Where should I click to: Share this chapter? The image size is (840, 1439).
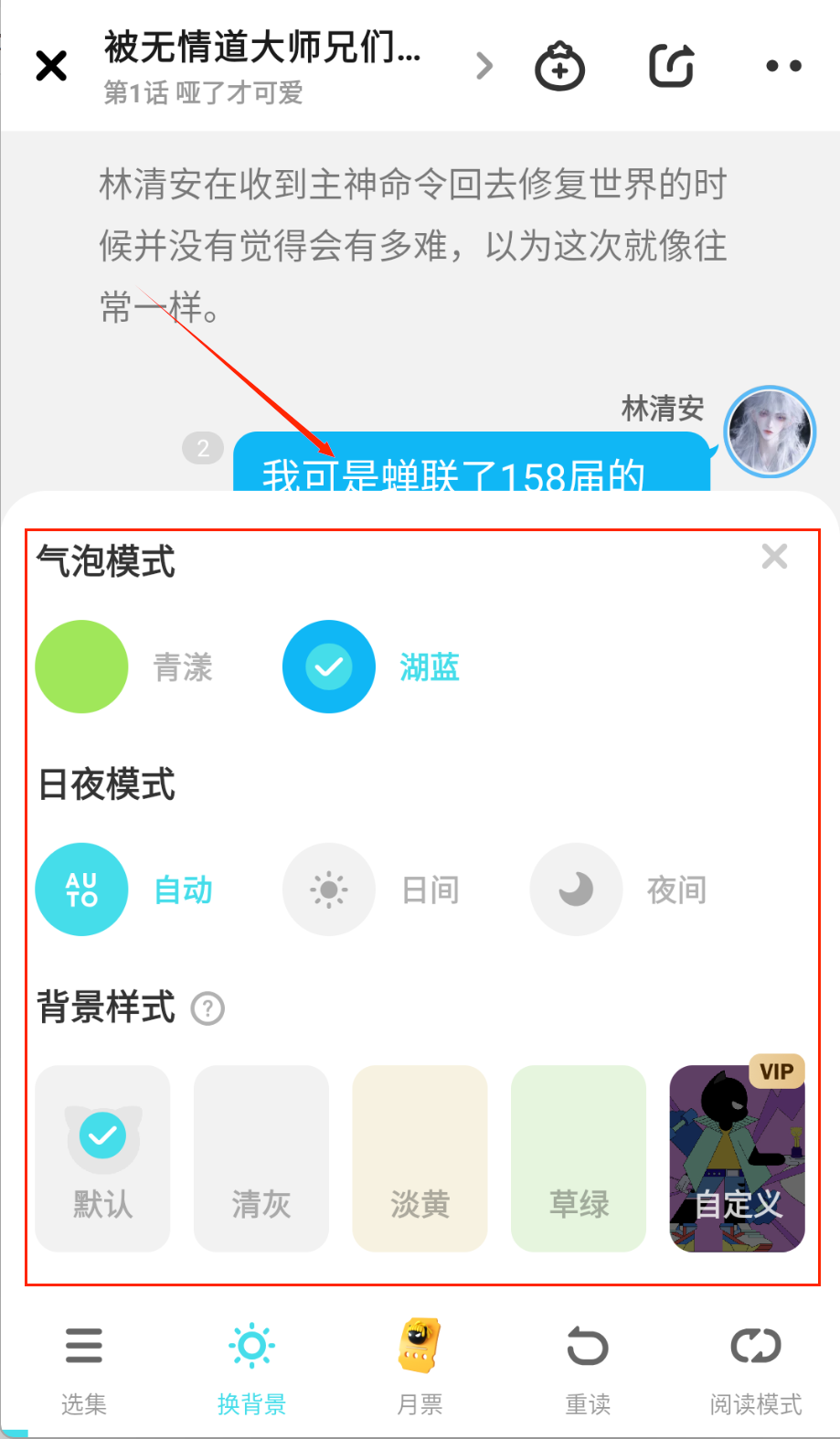(672, 66)
